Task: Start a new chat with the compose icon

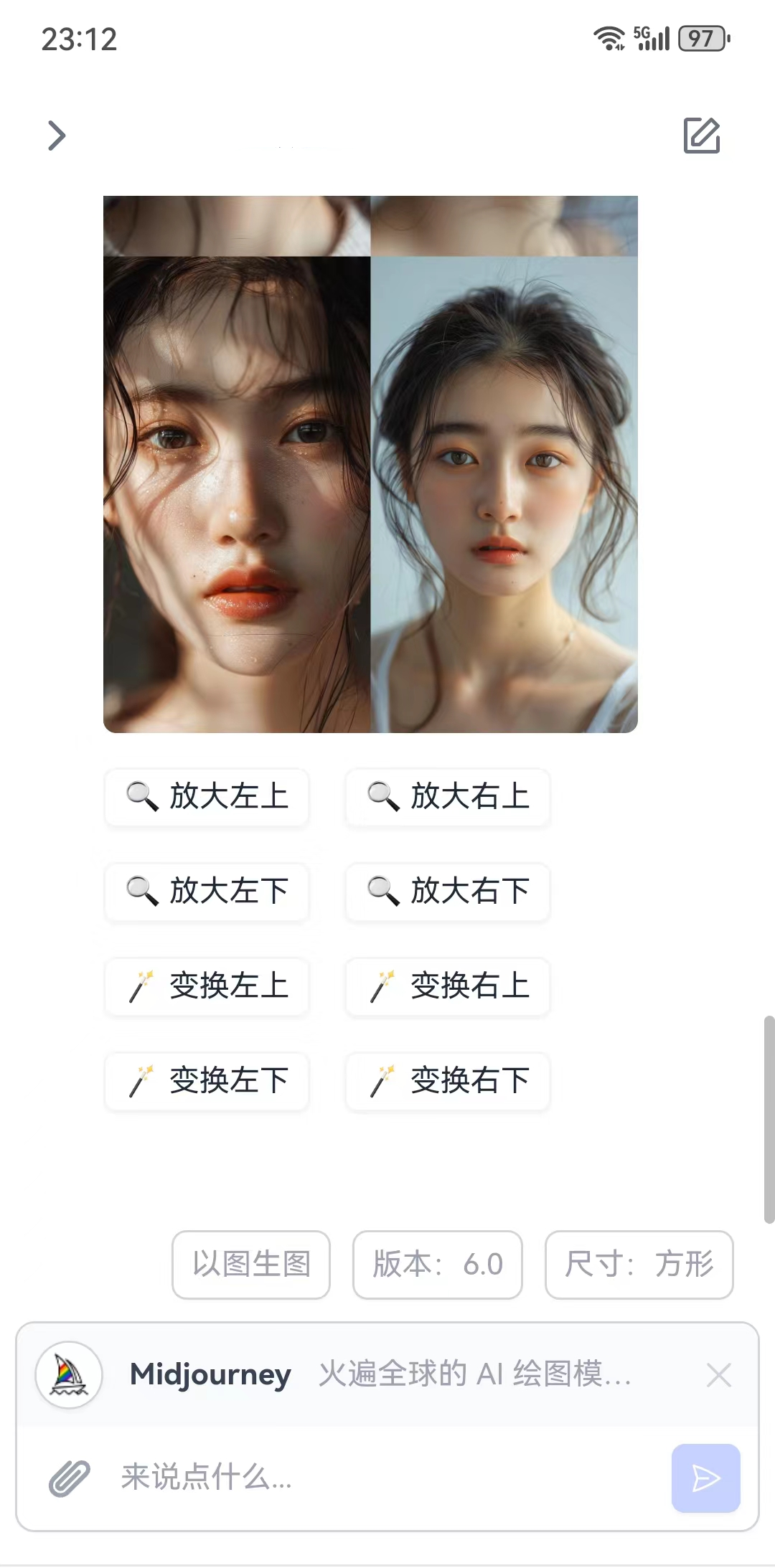Action: pyautogui.click(x=701, y=136)
